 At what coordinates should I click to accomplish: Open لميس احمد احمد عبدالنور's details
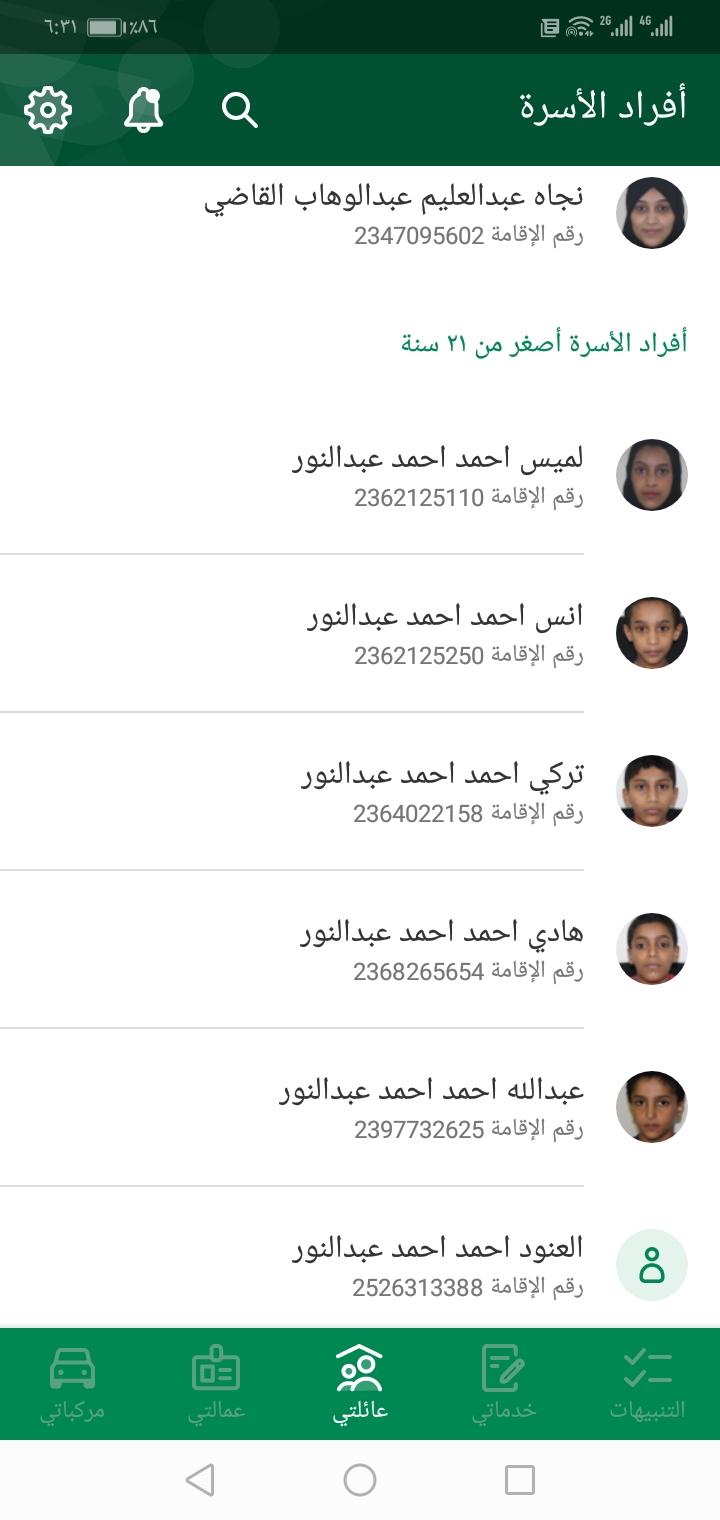coord(438,475)
